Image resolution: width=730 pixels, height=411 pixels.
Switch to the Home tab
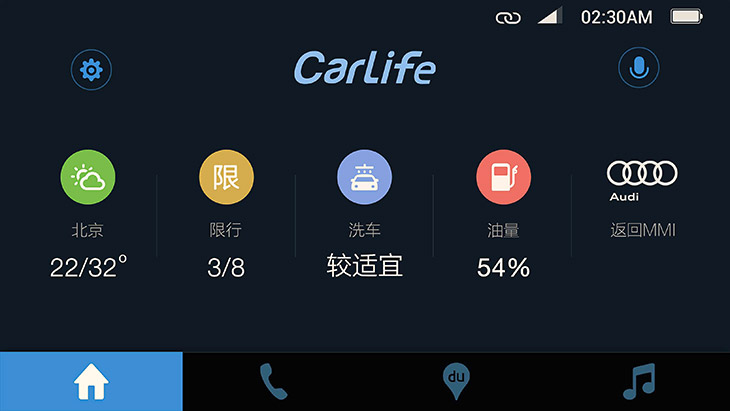[x=91, y=381]
